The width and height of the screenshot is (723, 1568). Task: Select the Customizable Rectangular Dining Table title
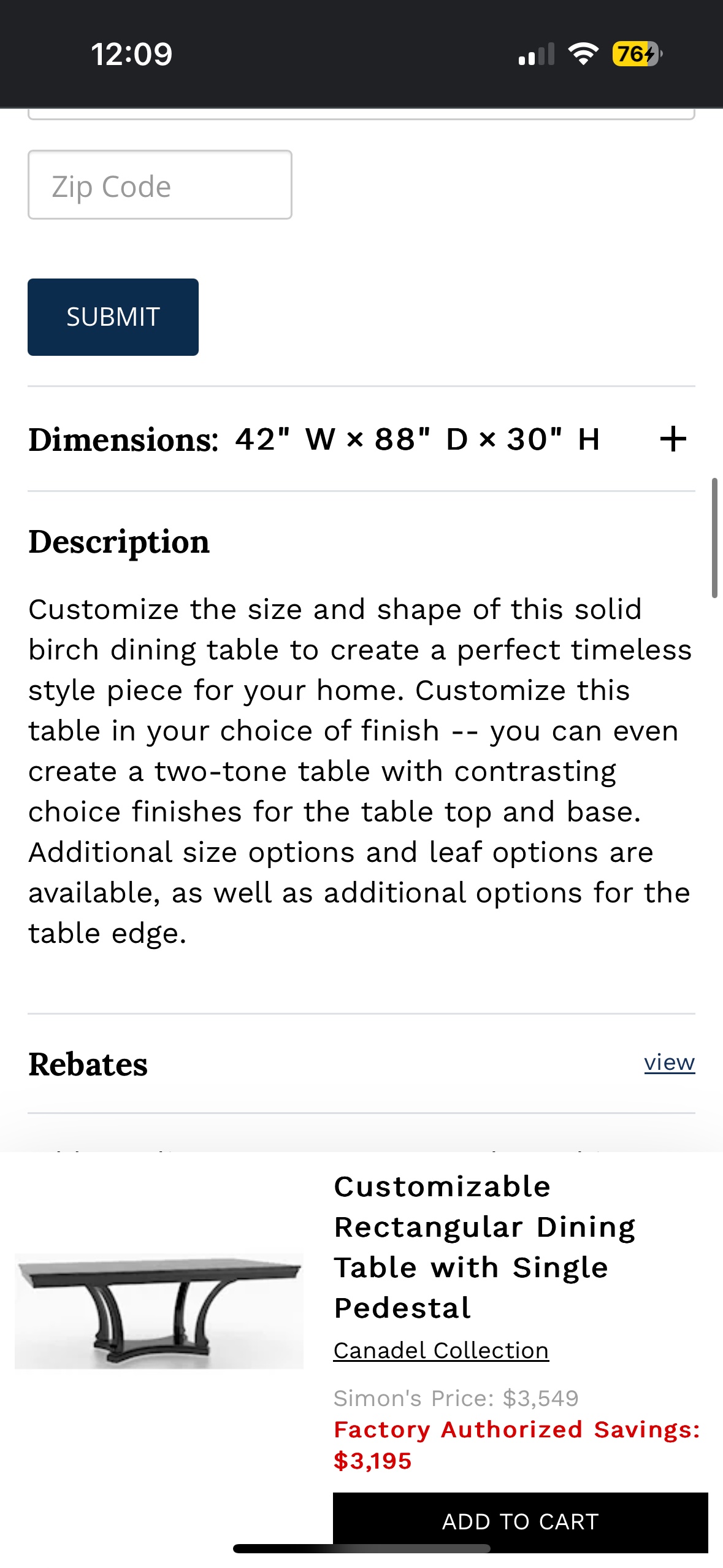[x=484, y=1247]
